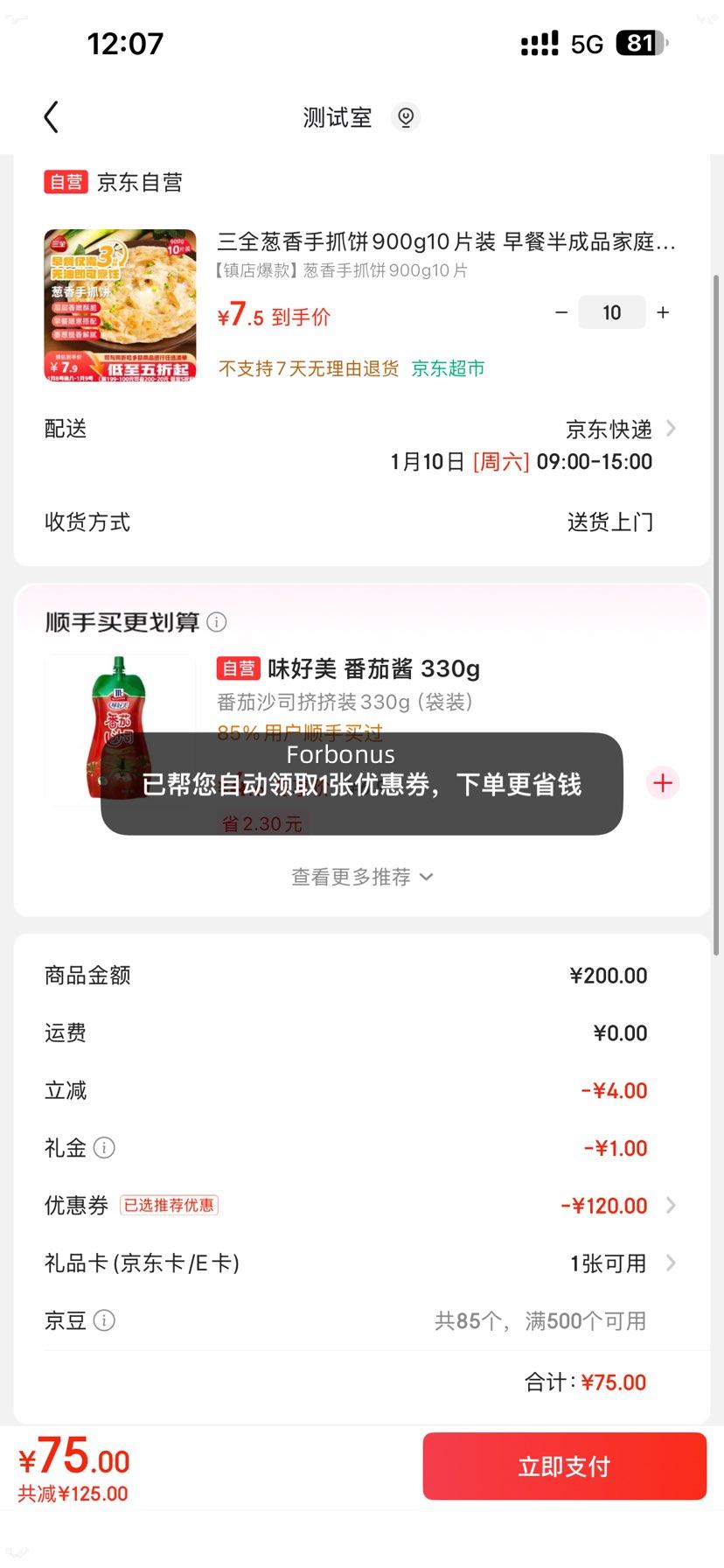Viewport: 724px width, 1568px height.
Task: Open the location pin next to 测试室
Action: [x=405, y=116]
